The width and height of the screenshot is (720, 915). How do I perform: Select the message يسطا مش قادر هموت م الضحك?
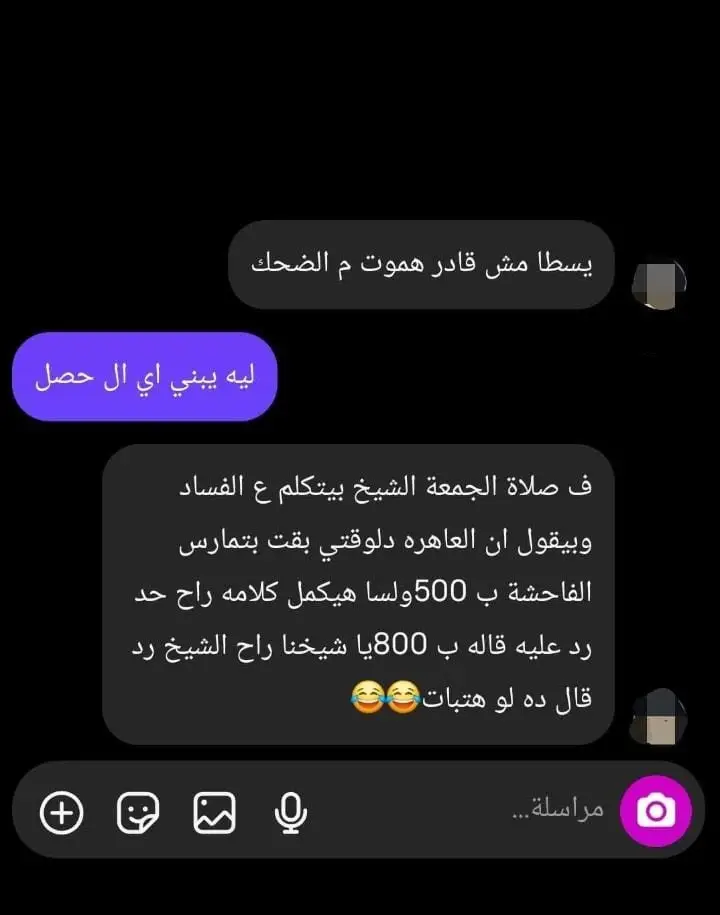pyautogui.click(x=420, y=266)
